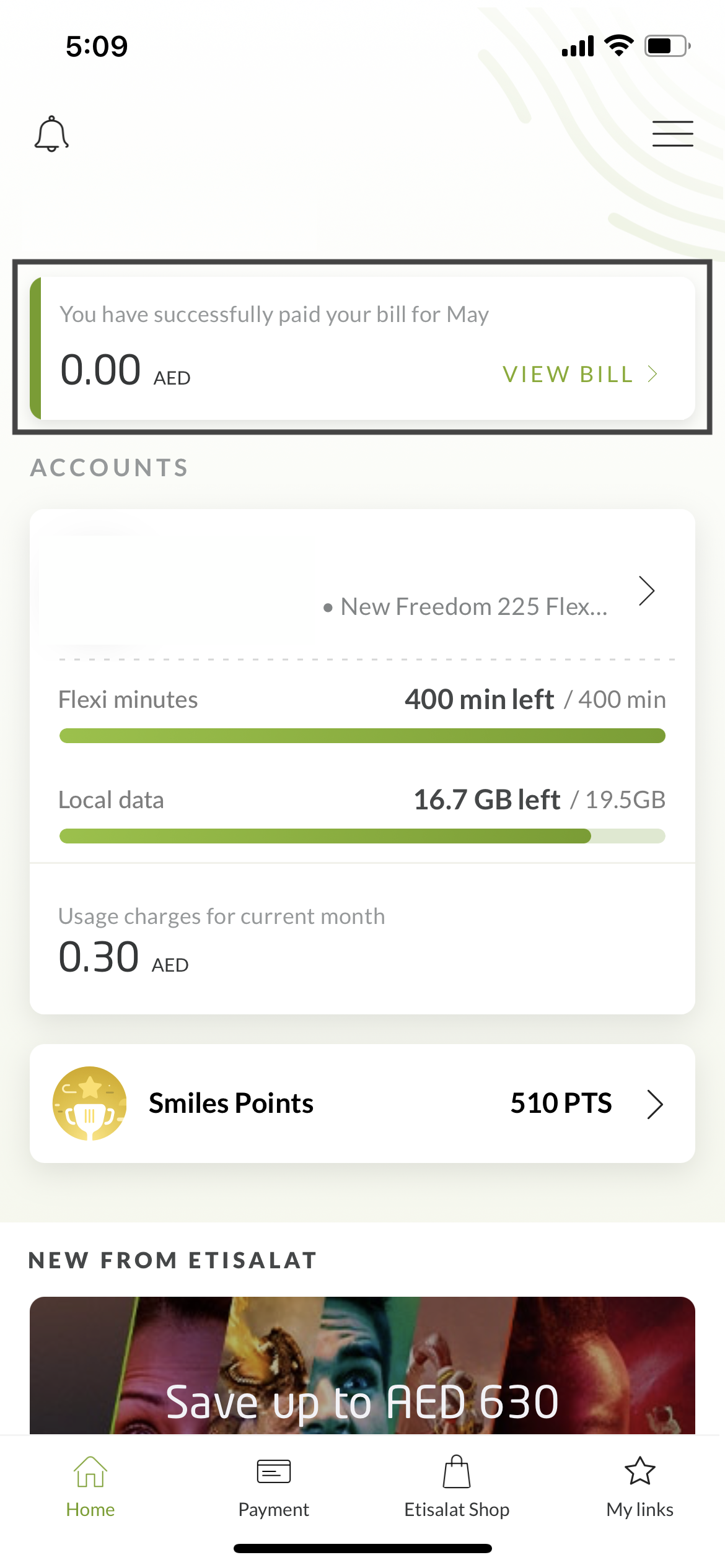Open Smiles Points card
The image size is (725, 1568).
[362, 1104]
